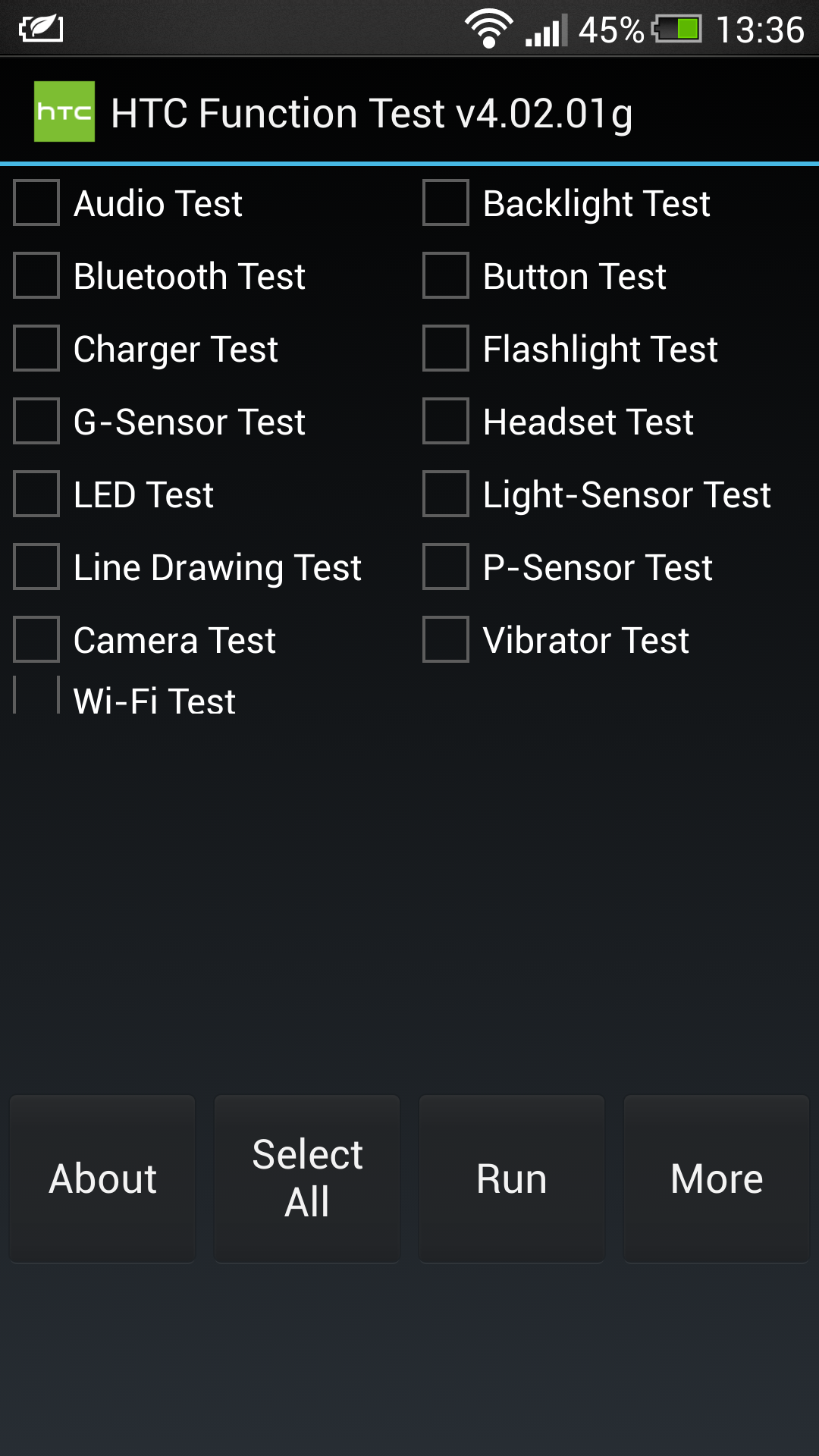819x1456 pixels.
Task: Check the Vibrator Test option
Action: (x=446, y=639)
